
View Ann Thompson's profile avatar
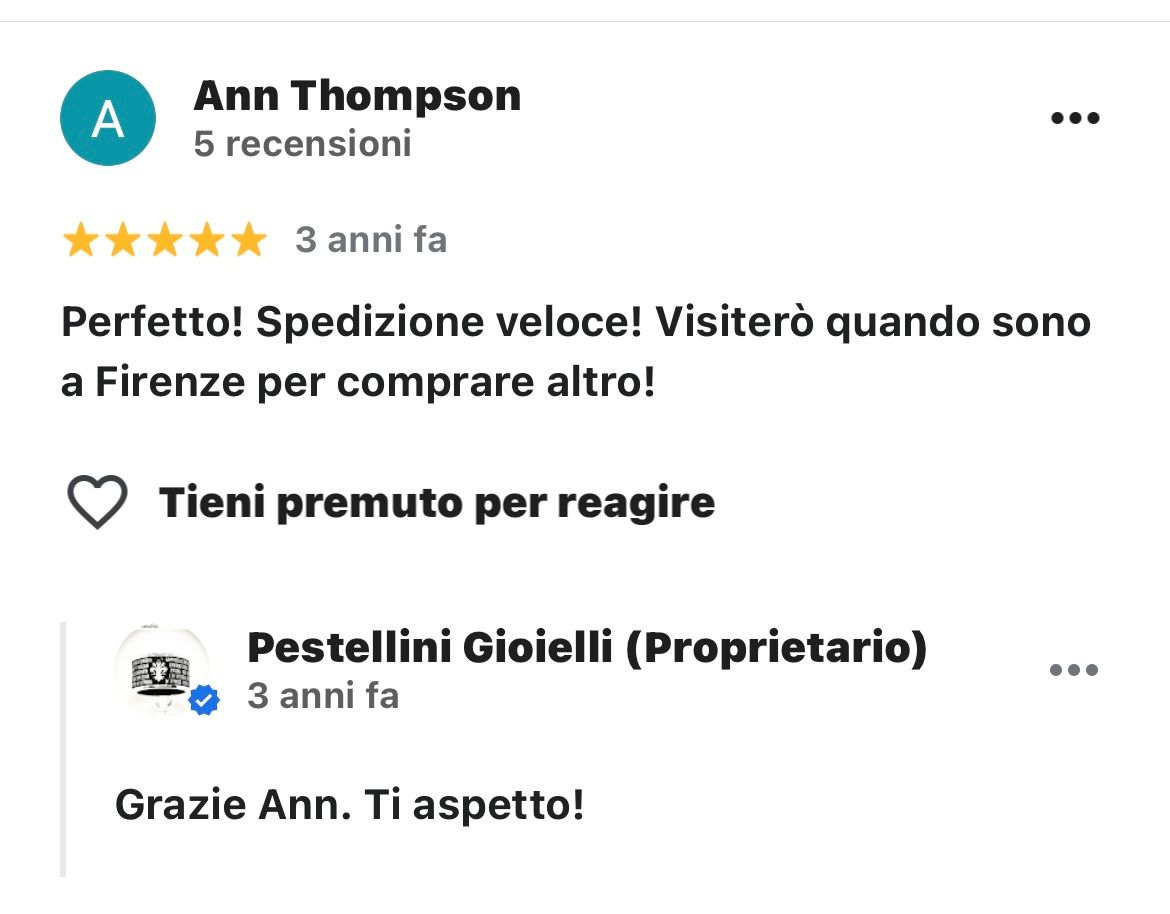coord(108,118)
